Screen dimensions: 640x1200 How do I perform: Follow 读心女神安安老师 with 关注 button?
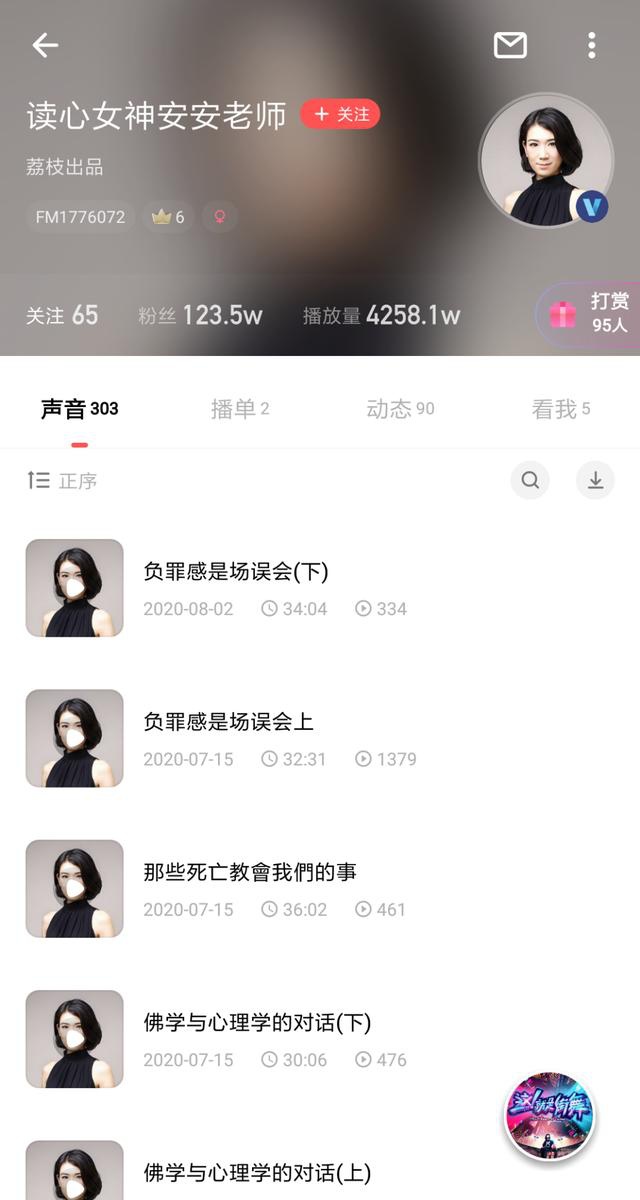(340, 114)
